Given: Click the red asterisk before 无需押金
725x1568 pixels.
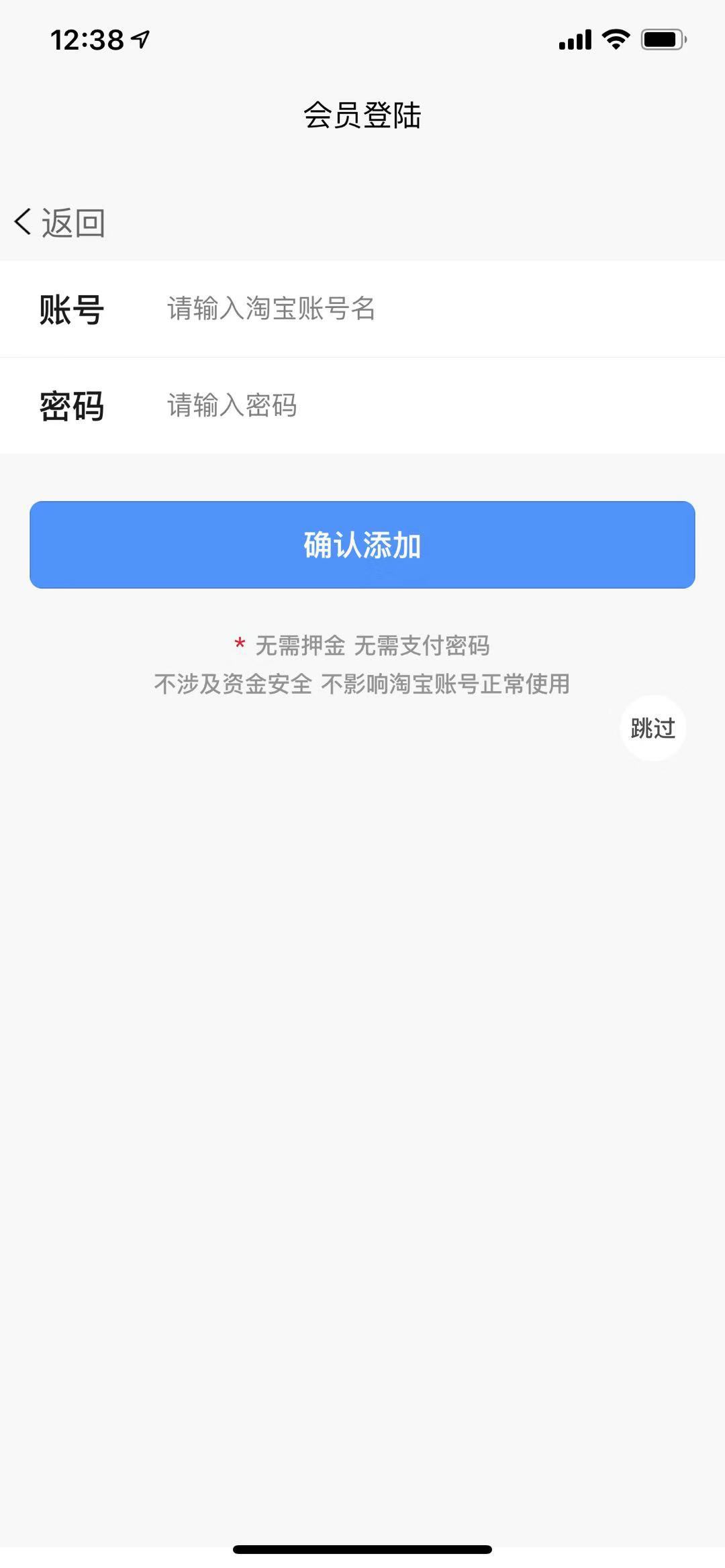Looking at the screenshot, I should point(238,645).
